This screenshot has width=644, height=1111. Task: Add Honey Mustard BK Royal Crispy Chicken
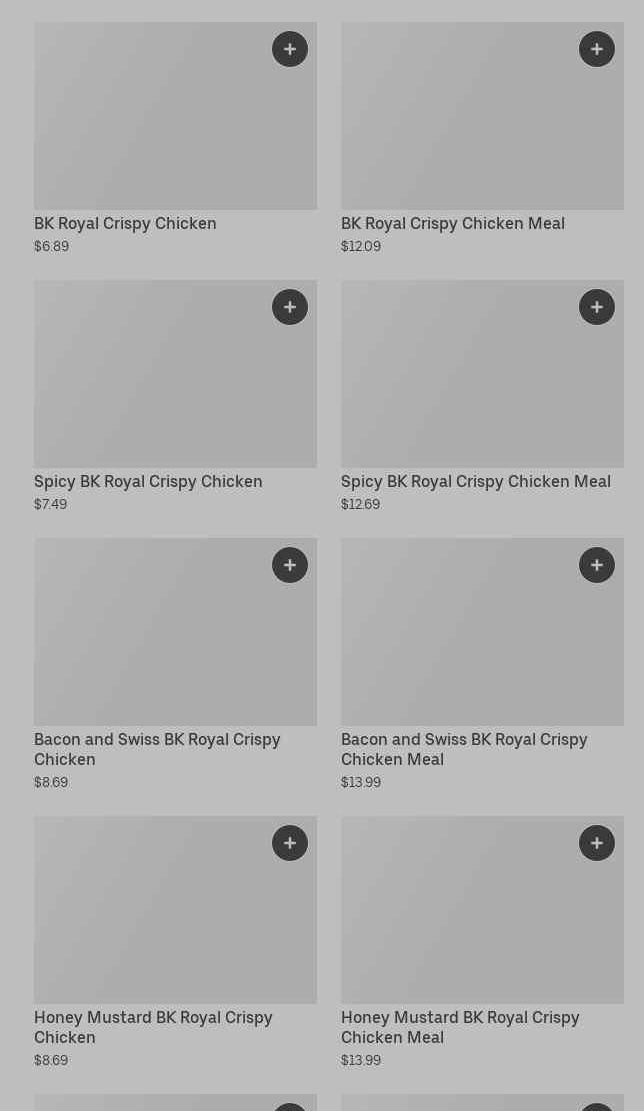290,843
